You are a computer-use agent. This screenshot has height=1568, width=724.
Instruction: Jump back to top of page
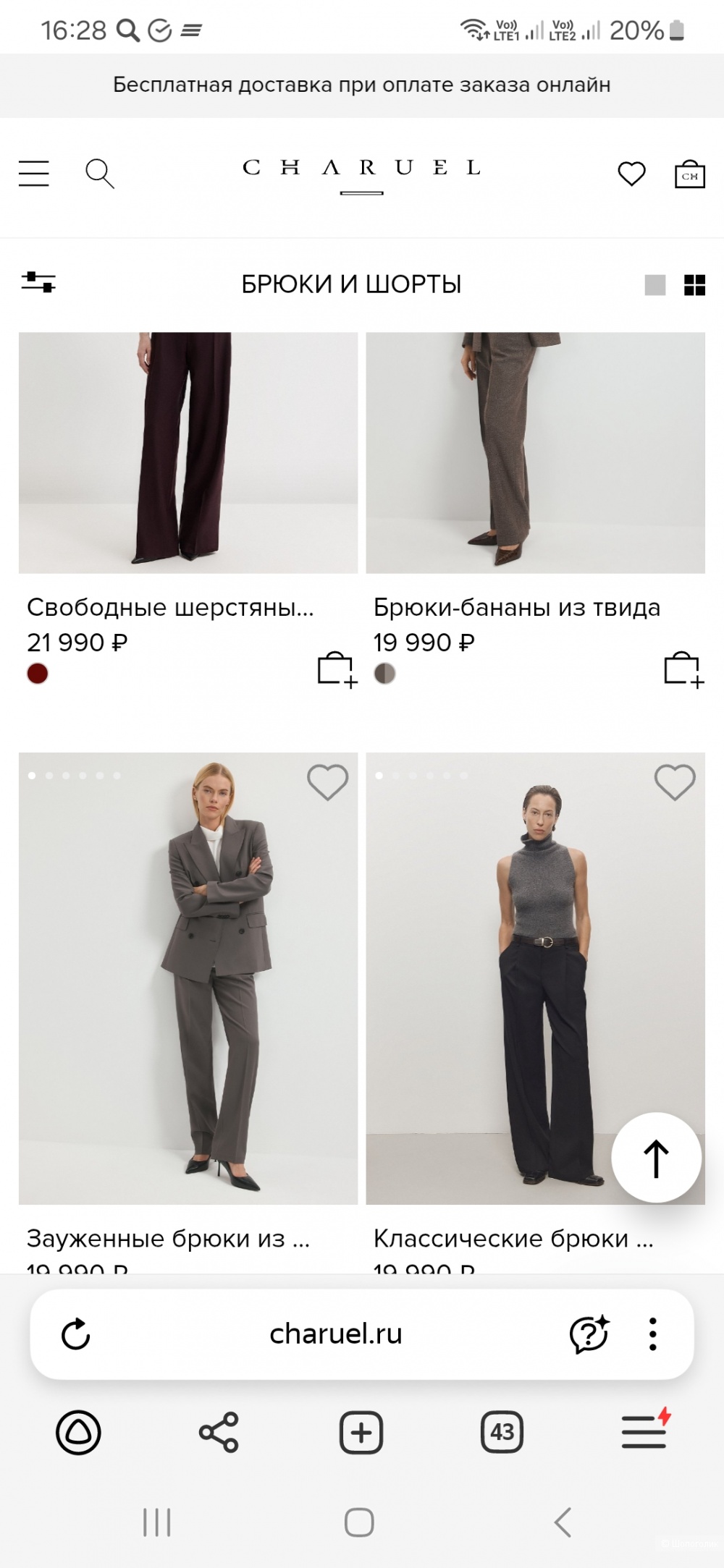point(656,1158)
